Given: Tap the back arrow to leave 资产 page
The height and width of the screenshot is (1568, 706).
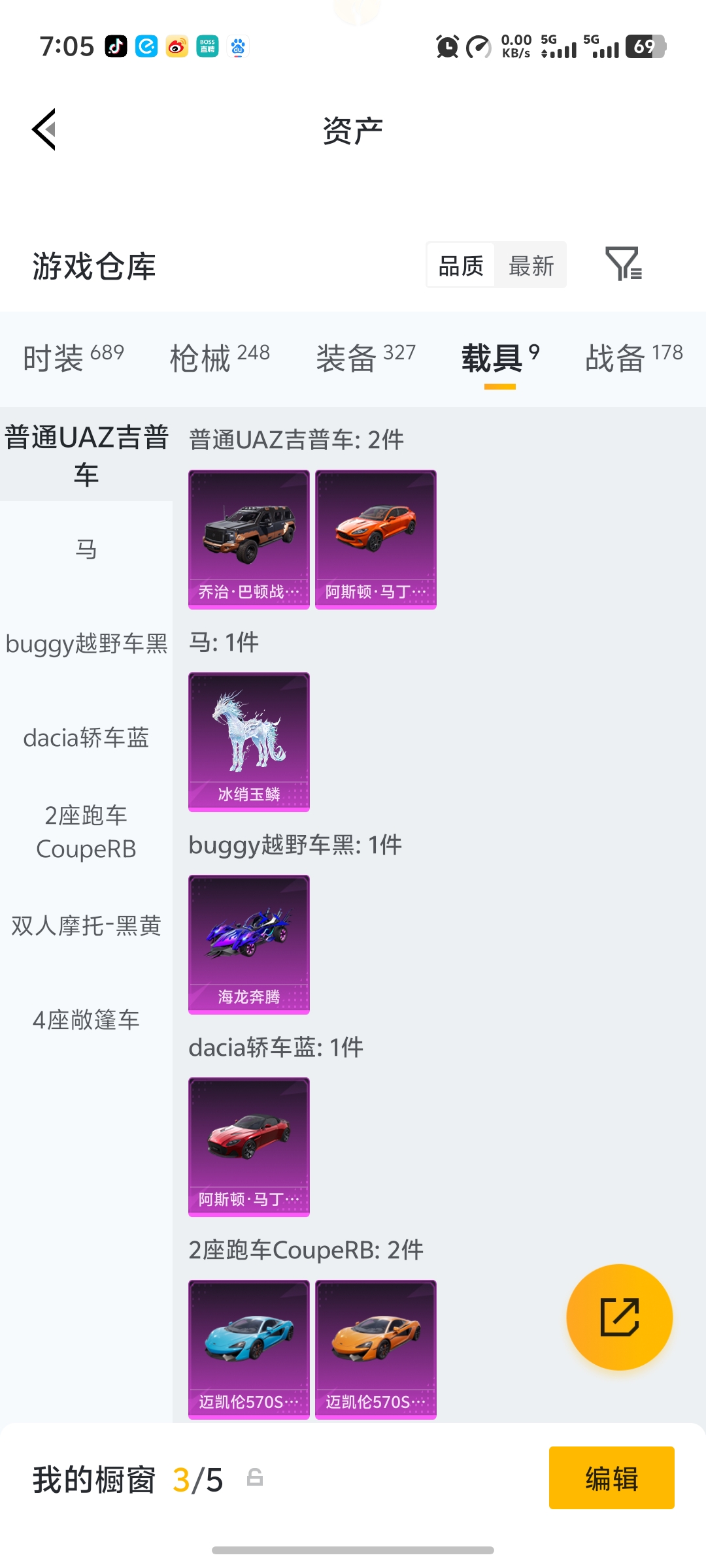Looking at the screenshot, I should tap(44, 129).
